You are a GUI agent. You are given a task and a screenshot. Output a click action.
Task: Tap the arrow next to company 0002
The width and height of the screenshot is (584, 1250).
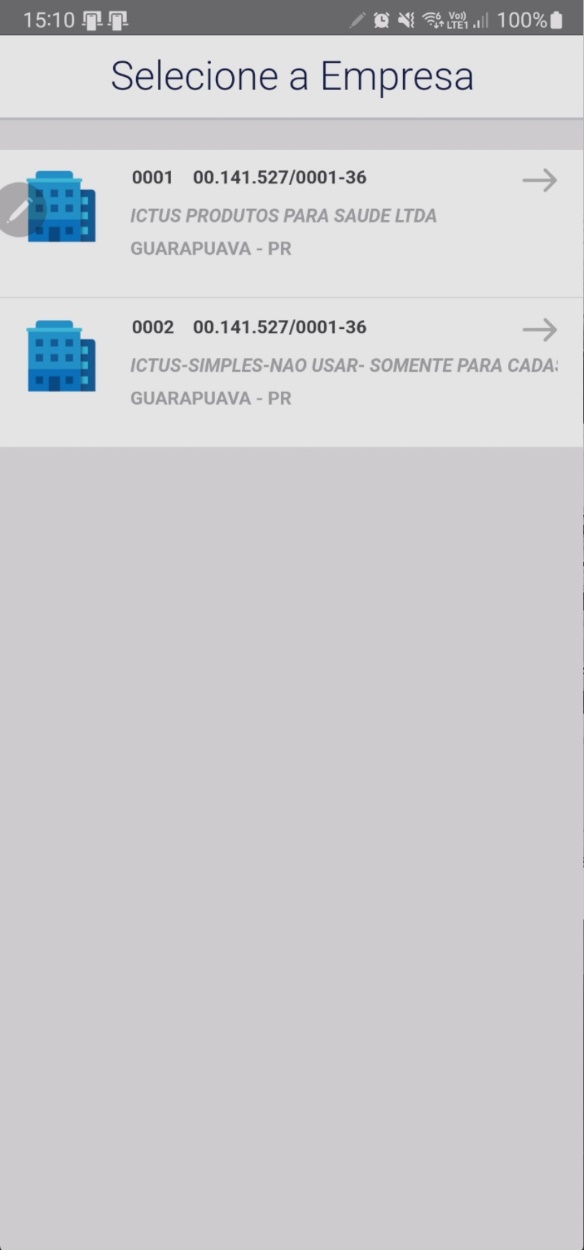[540, 329]
